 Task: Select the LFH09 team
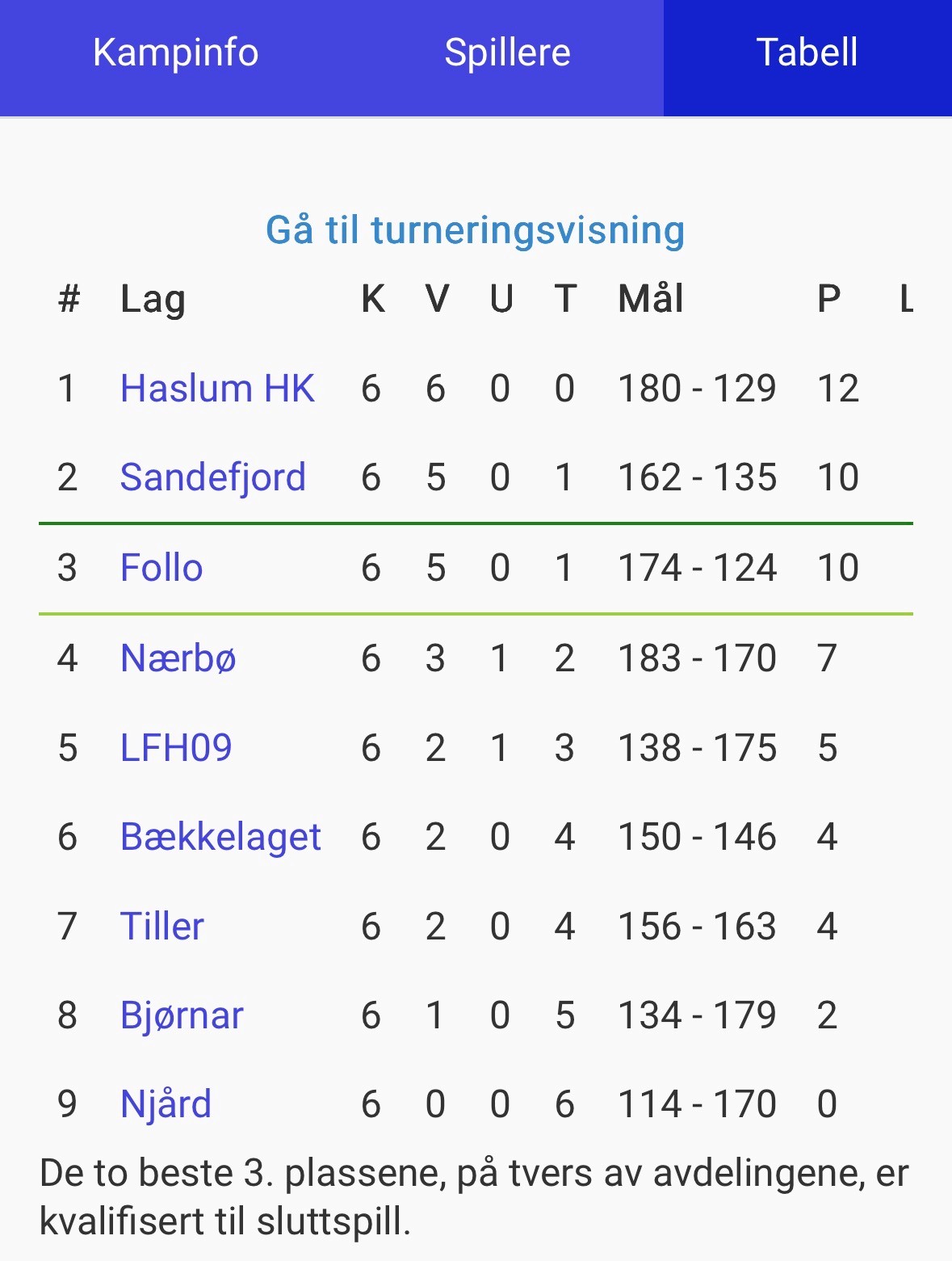tap(176, 748)
